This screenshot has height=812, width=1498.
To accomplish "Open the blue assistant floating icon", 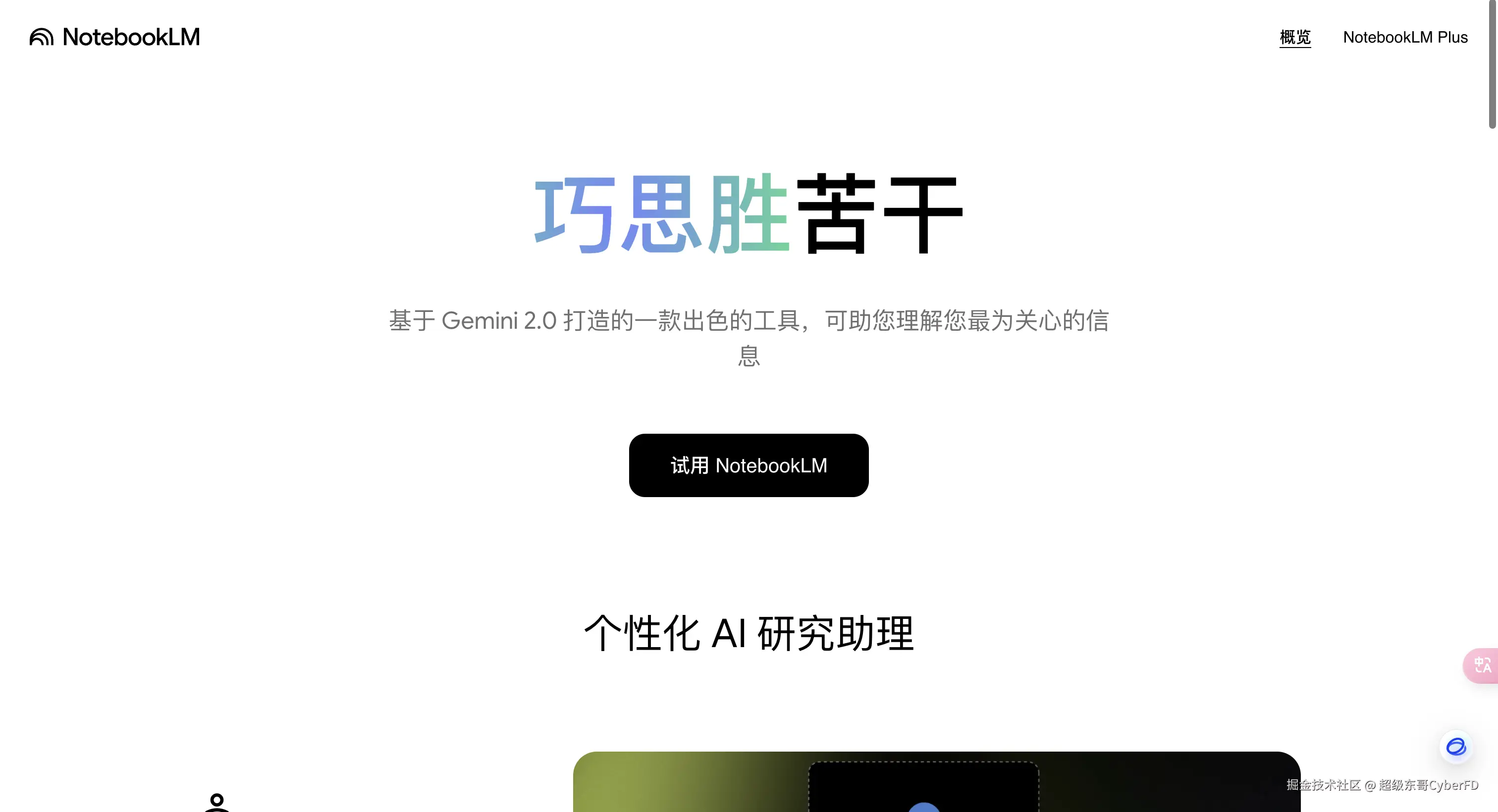I will (x=1455, y=746).
